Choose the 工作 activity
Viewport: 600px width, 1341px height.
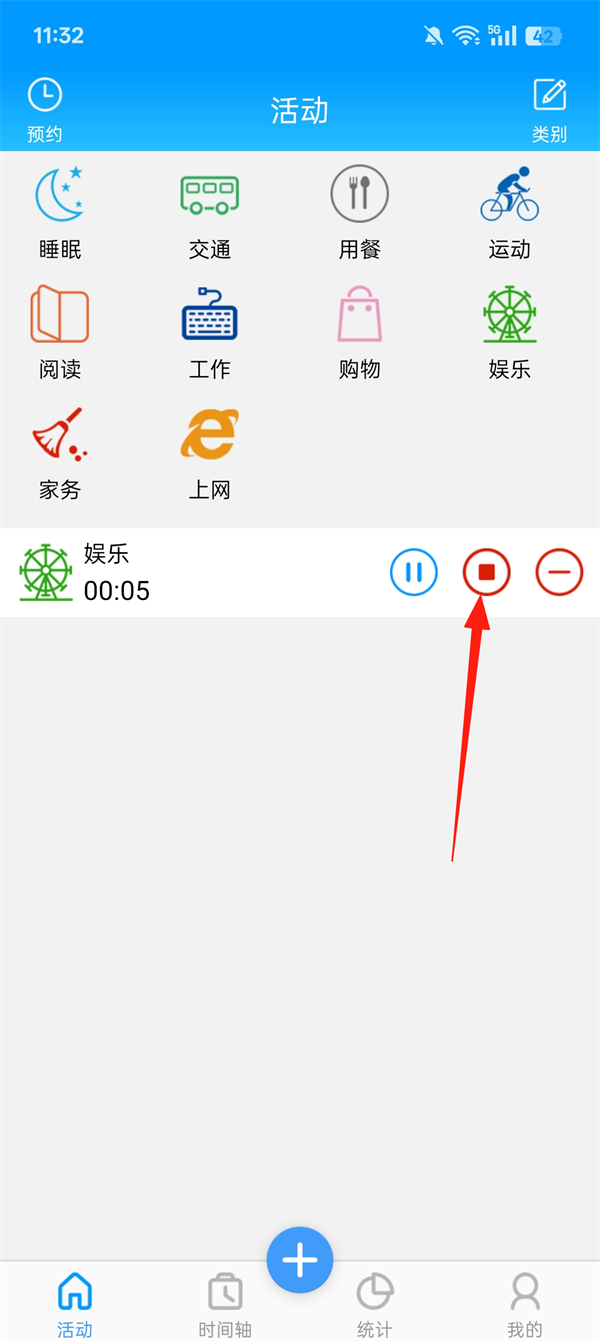point(210,315)
